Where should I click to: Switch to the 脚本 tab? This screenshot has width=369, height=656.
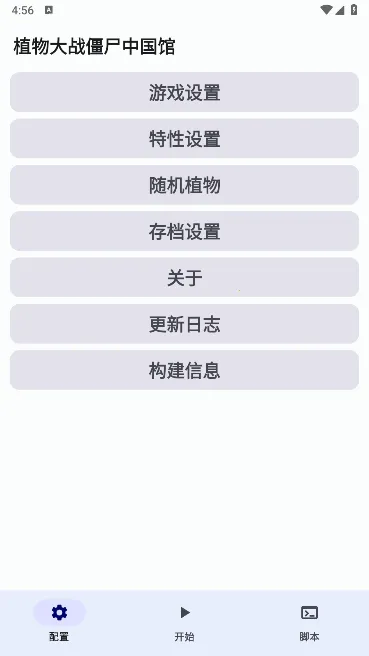pos(309,623)
